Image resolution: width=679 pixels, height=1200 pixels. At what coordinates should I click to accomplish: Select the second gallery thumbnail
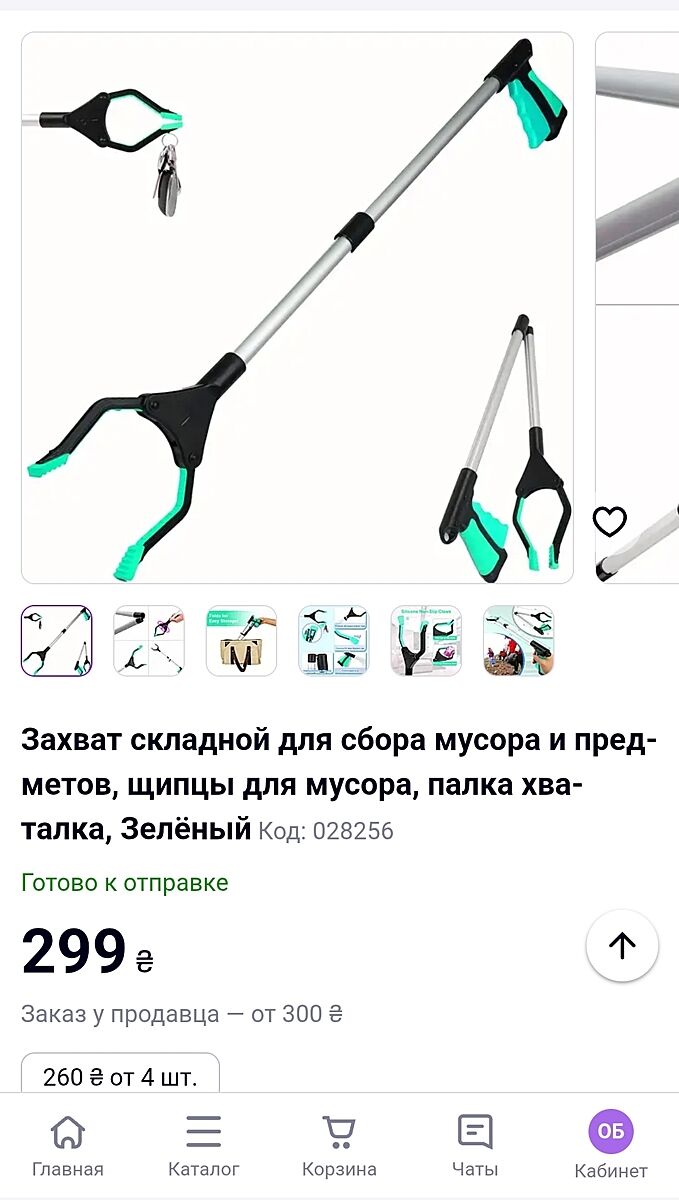click(149, 641)
